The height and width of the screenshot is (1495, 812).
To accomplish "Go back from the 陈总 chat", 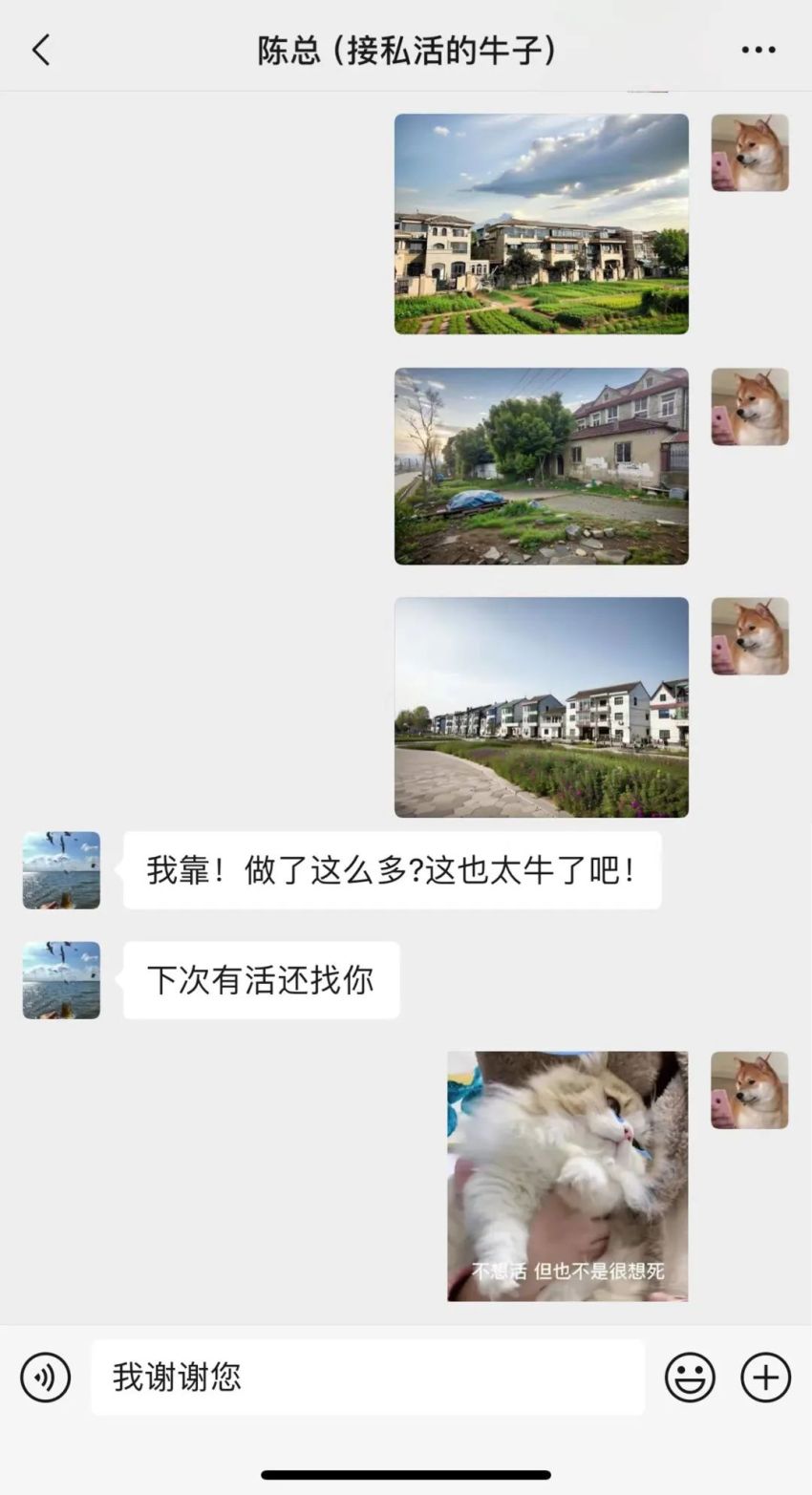I will [x=41, y=50].
